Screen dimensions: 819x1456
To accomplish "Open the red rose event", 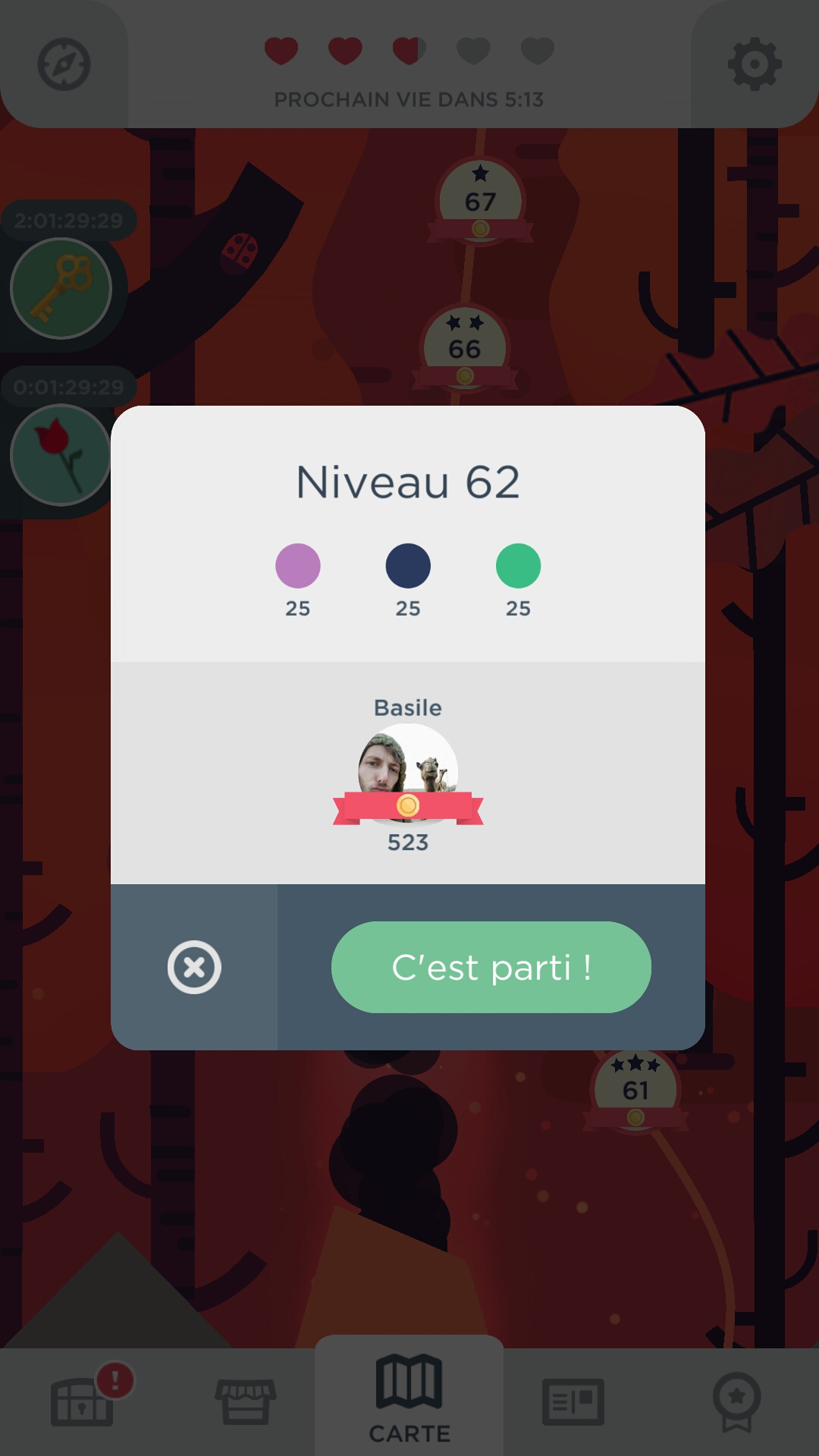I will tap(61, 455).
